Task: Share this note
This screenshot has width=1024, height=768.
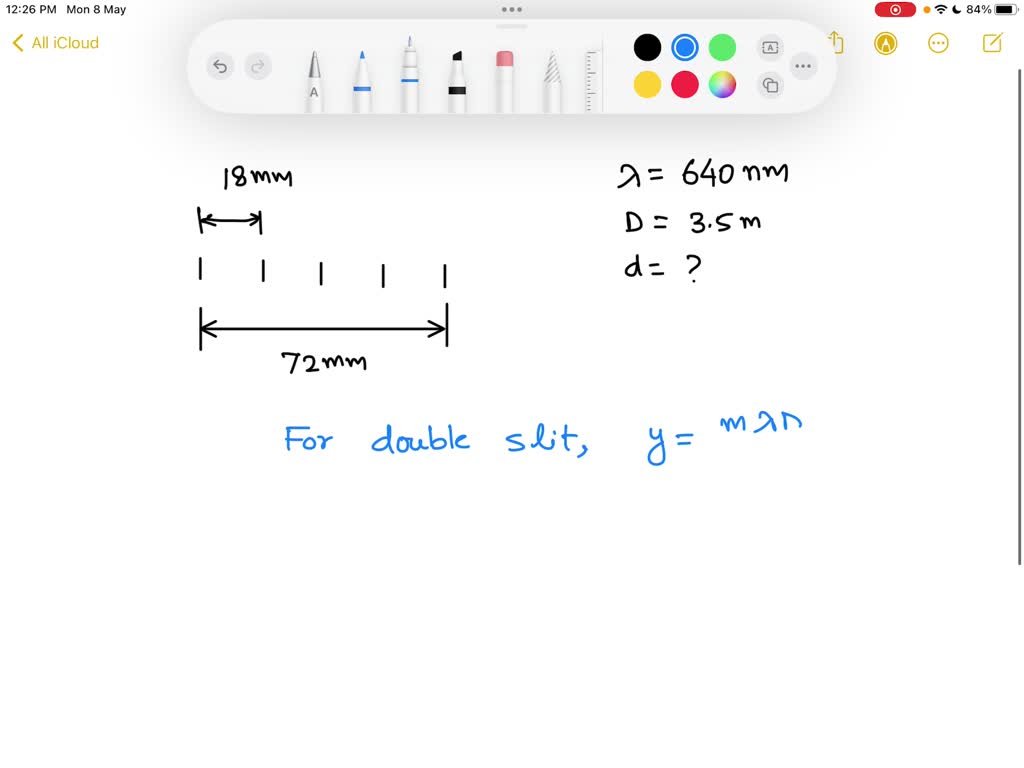Action: [x=837, y=43]
